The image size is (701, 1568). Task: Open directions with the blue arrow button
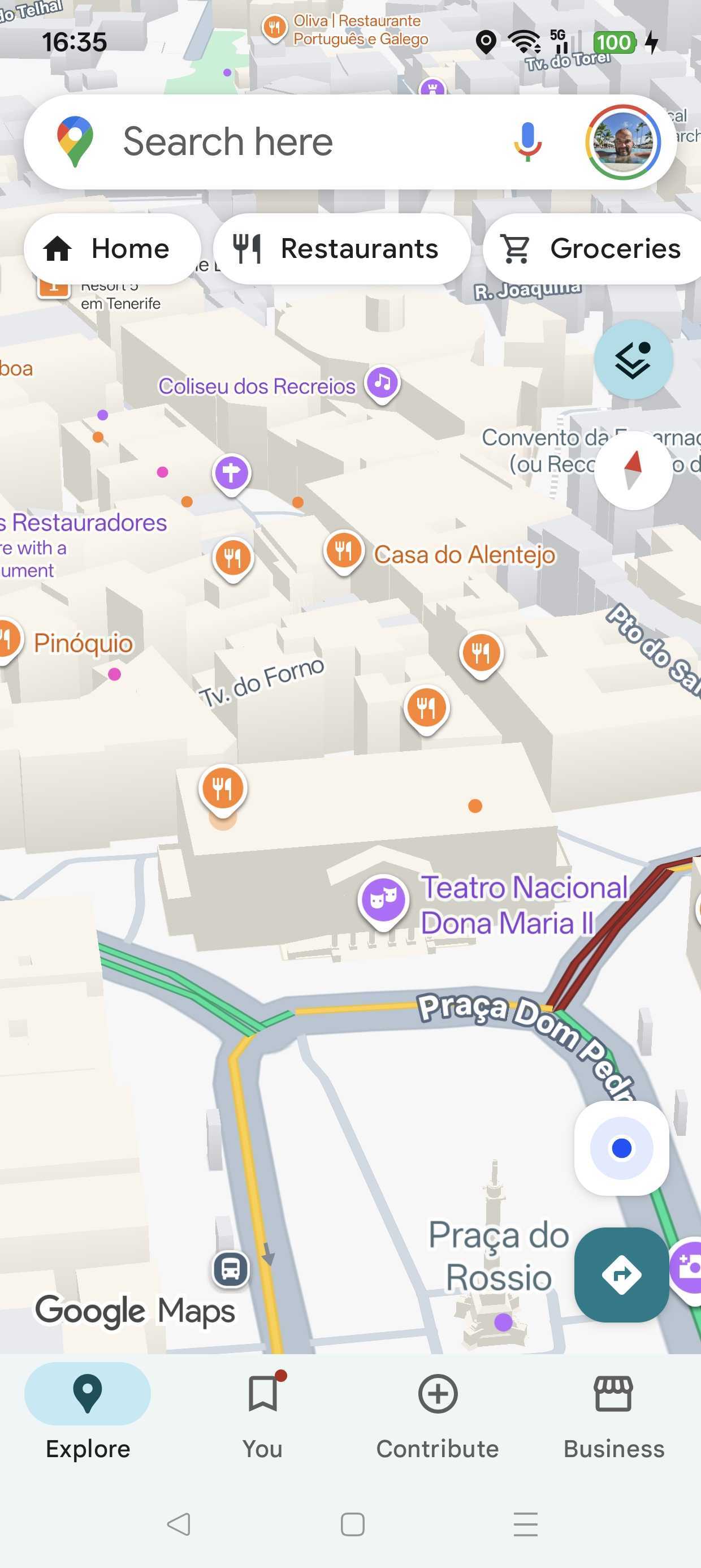pyautogui.click(x=621, y=1274)
